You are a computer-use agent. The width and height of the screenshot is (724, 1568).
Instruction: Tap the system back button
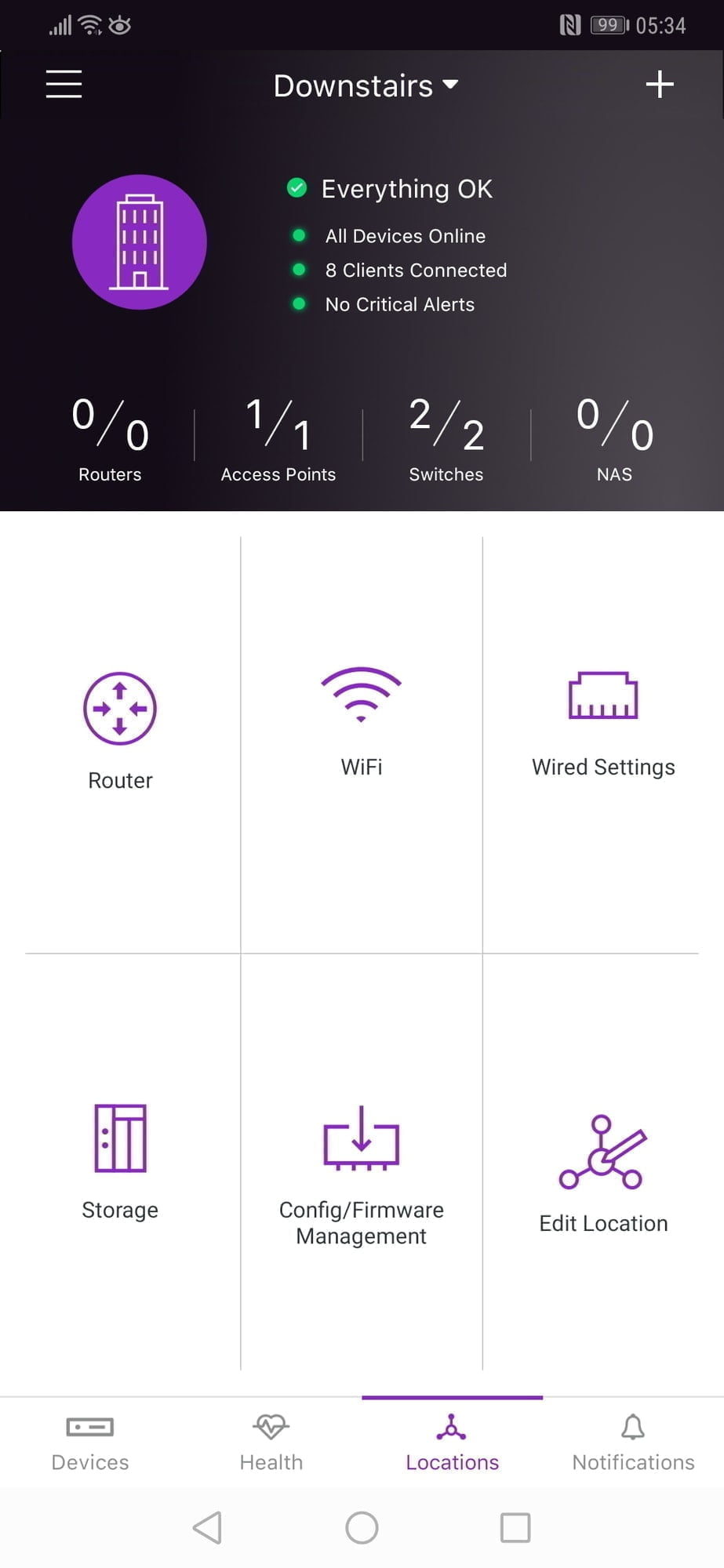pos(208,1527)
